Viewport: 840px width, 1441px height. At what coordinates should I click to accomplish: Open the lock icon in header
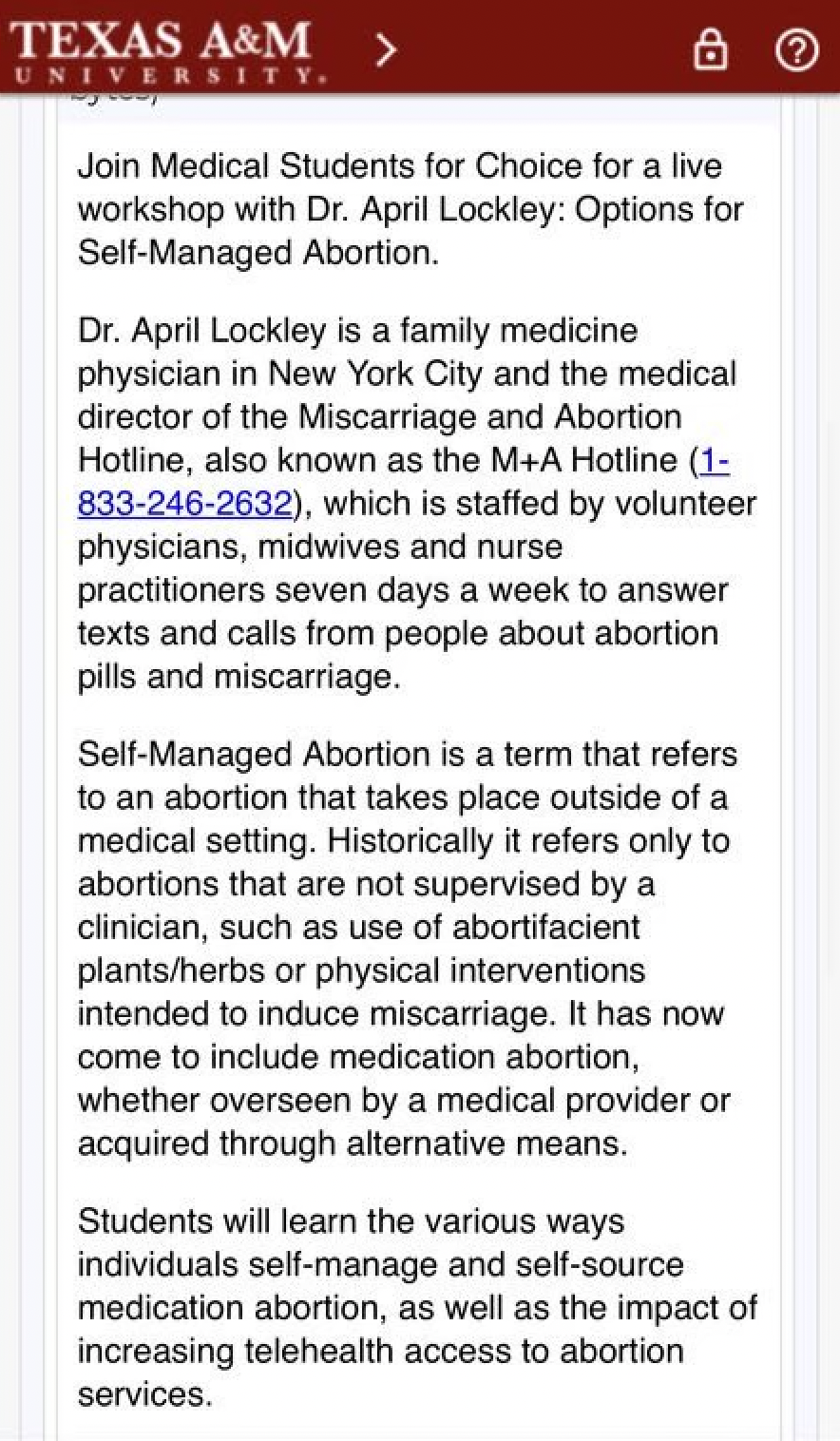tap(710, 49)
